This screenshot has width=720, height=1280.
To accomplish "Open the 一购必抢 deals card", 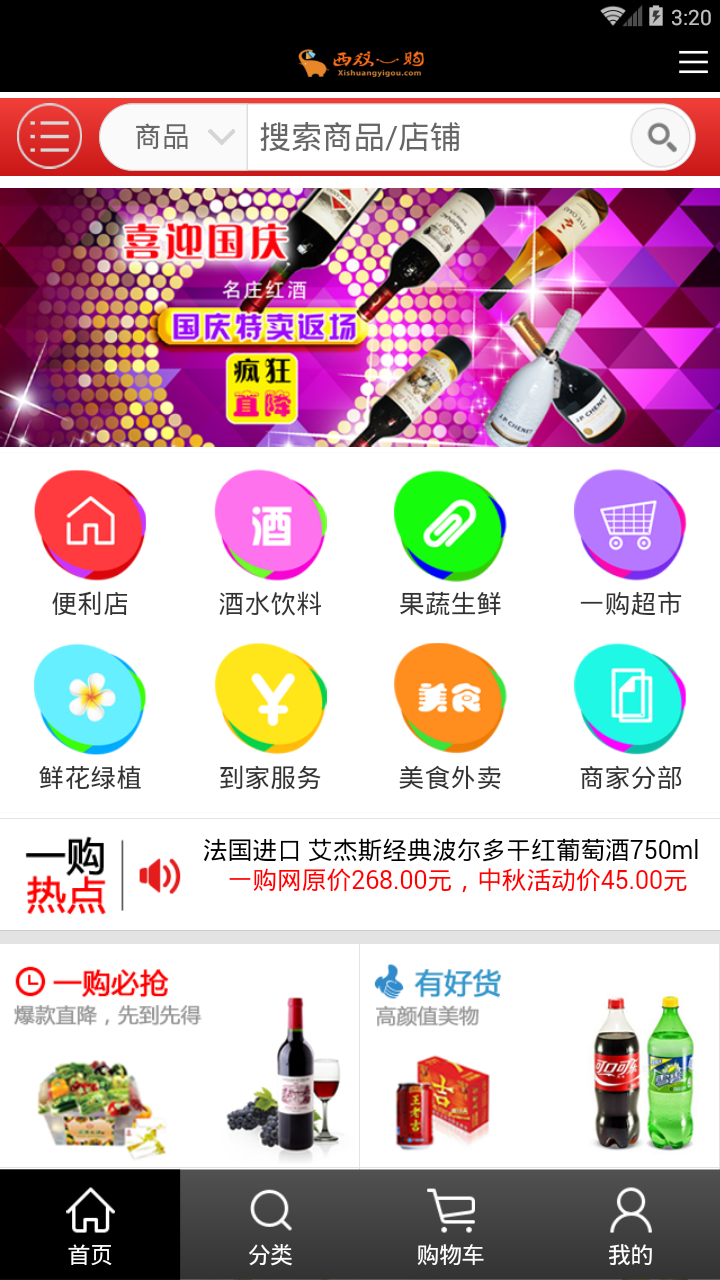I will tap(180, 1056).
